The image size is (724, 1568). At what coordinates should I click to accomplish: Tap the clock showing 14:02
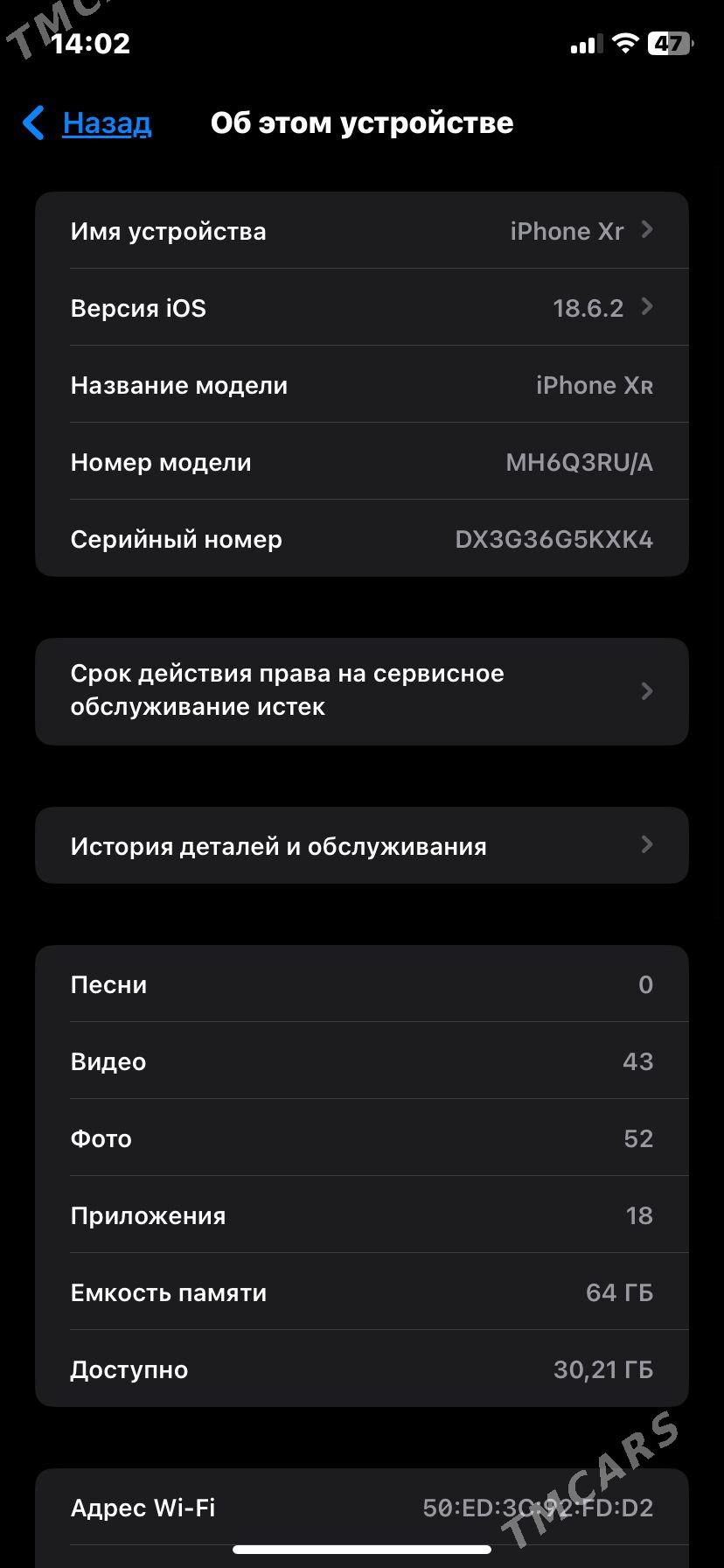click(90, 41)
